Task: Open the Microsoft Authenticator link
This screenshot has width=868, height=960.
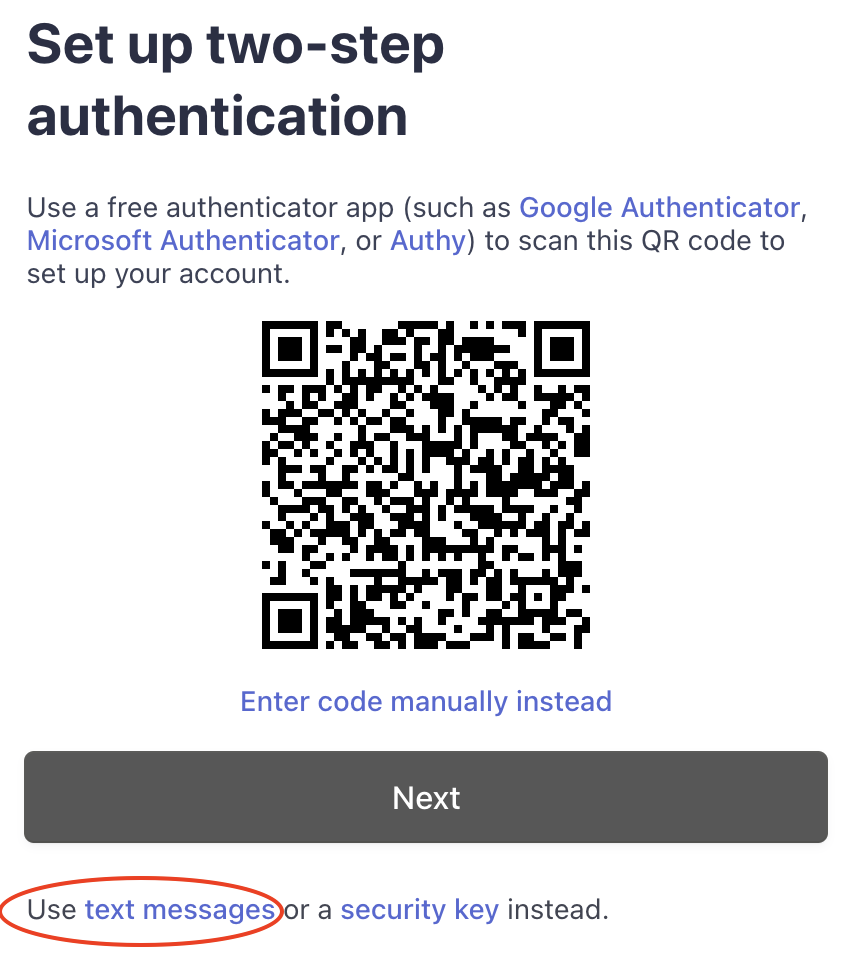Action: (x=182, y=241)
